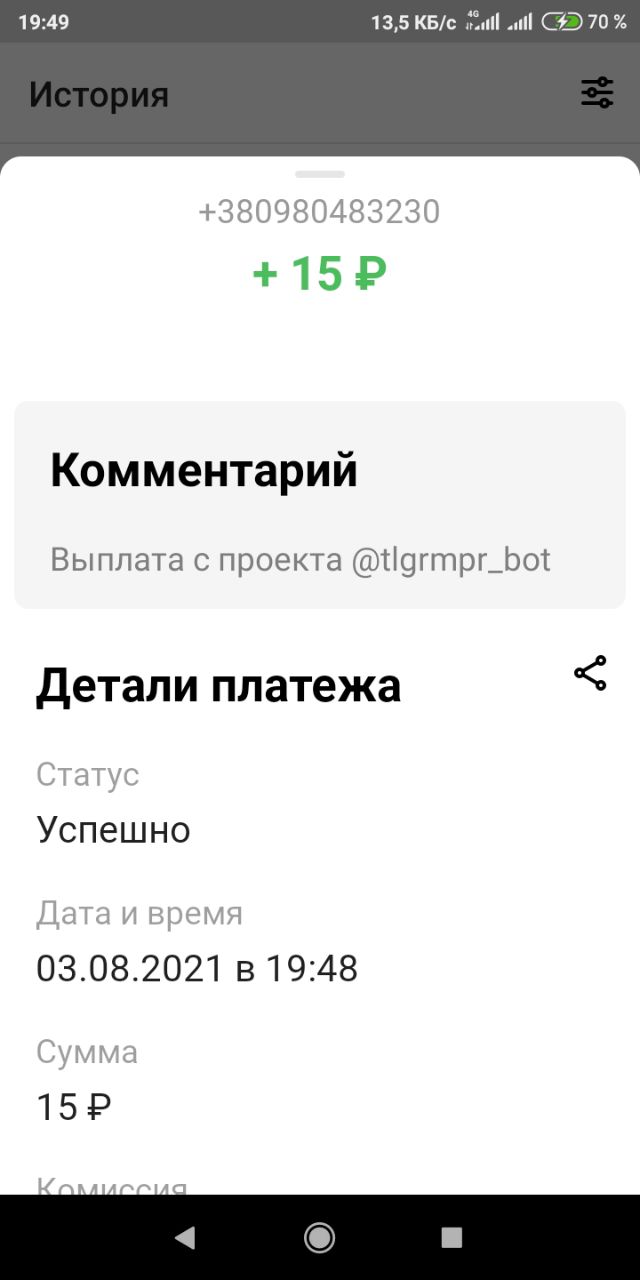The height and width of the screenshot is (1280, 640).
Task: Tap the bottom sheet drag handle
Action: tap(320, 174)
